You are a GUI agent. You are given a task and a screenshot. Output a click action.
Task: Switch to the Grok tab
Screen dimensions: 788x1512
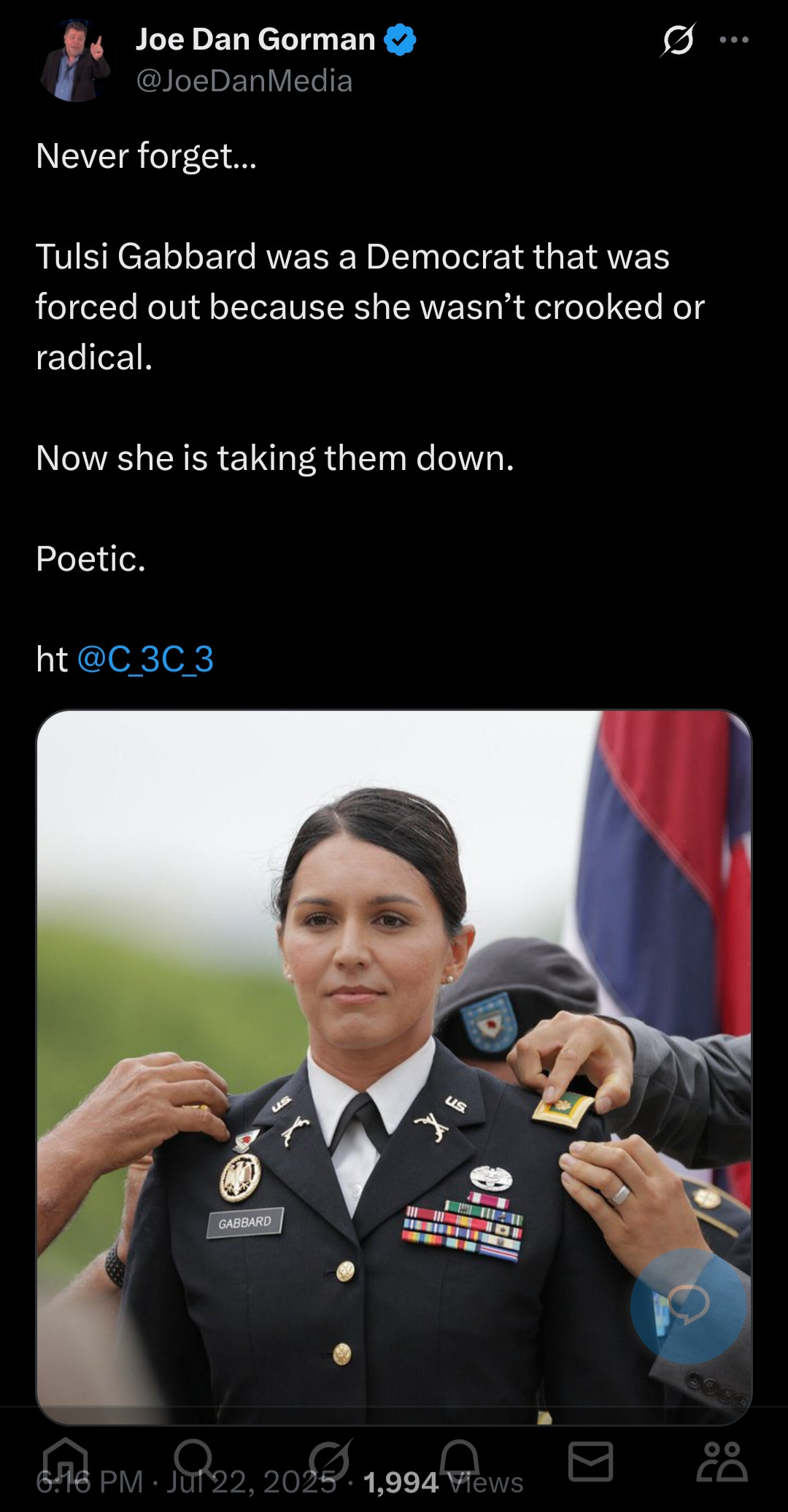pos(330,1462)
